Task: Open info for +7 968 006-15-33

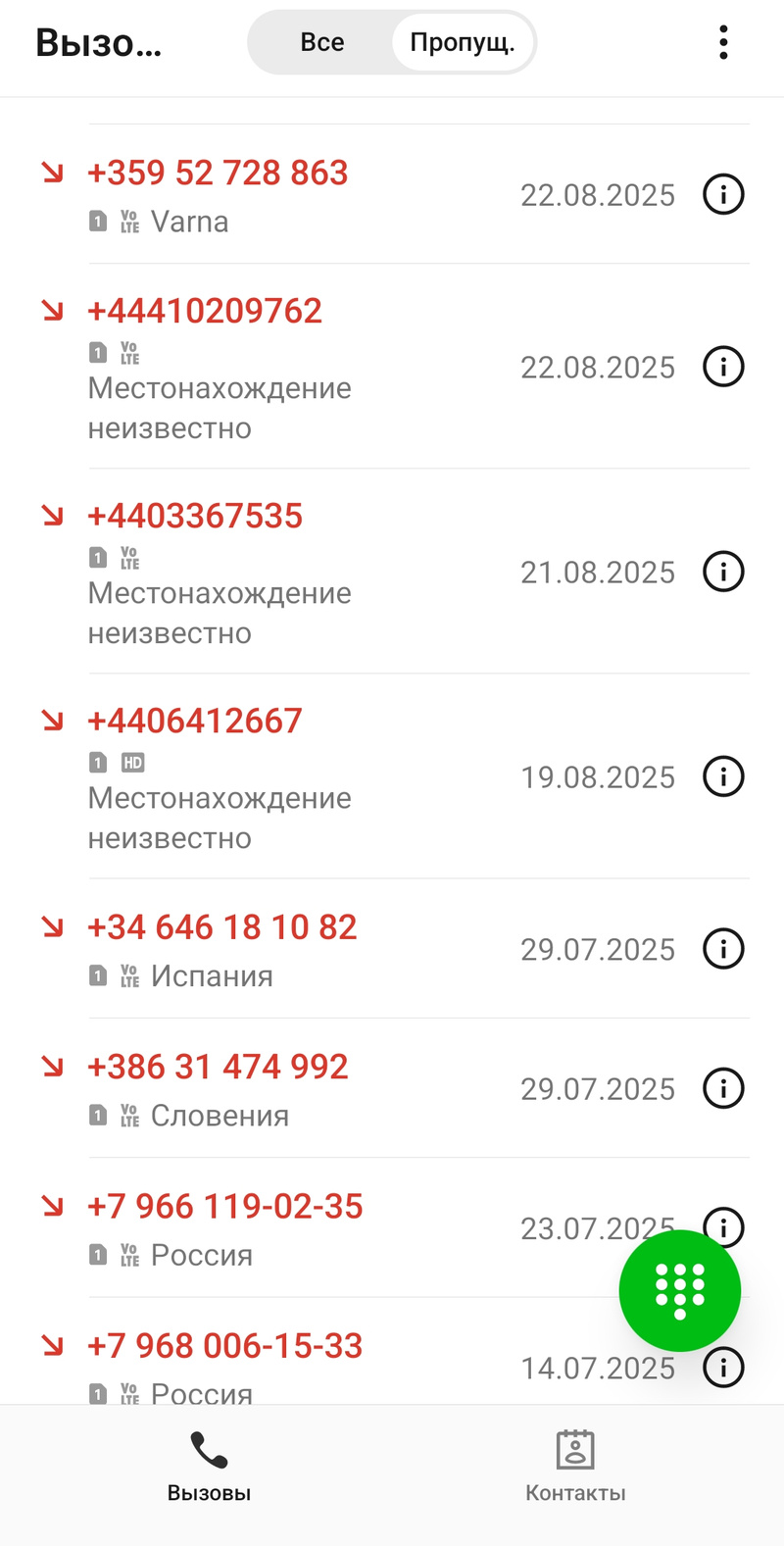Action: [x=723, y=1367]
